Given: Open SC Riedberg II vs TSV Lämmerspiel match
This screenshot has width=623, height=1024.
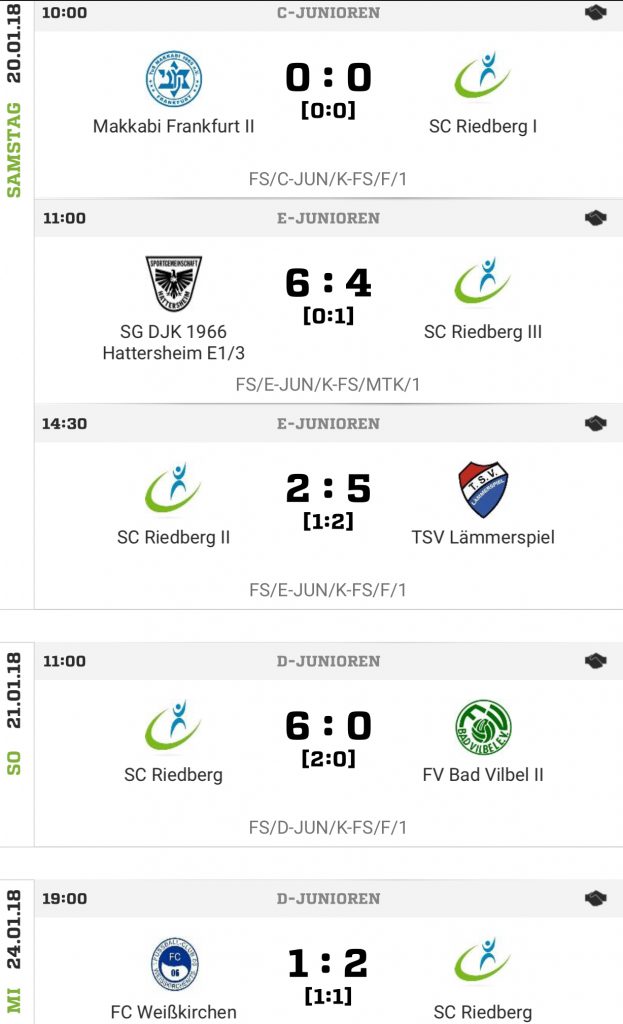Looking at the screenshot, I should [328, 501].
